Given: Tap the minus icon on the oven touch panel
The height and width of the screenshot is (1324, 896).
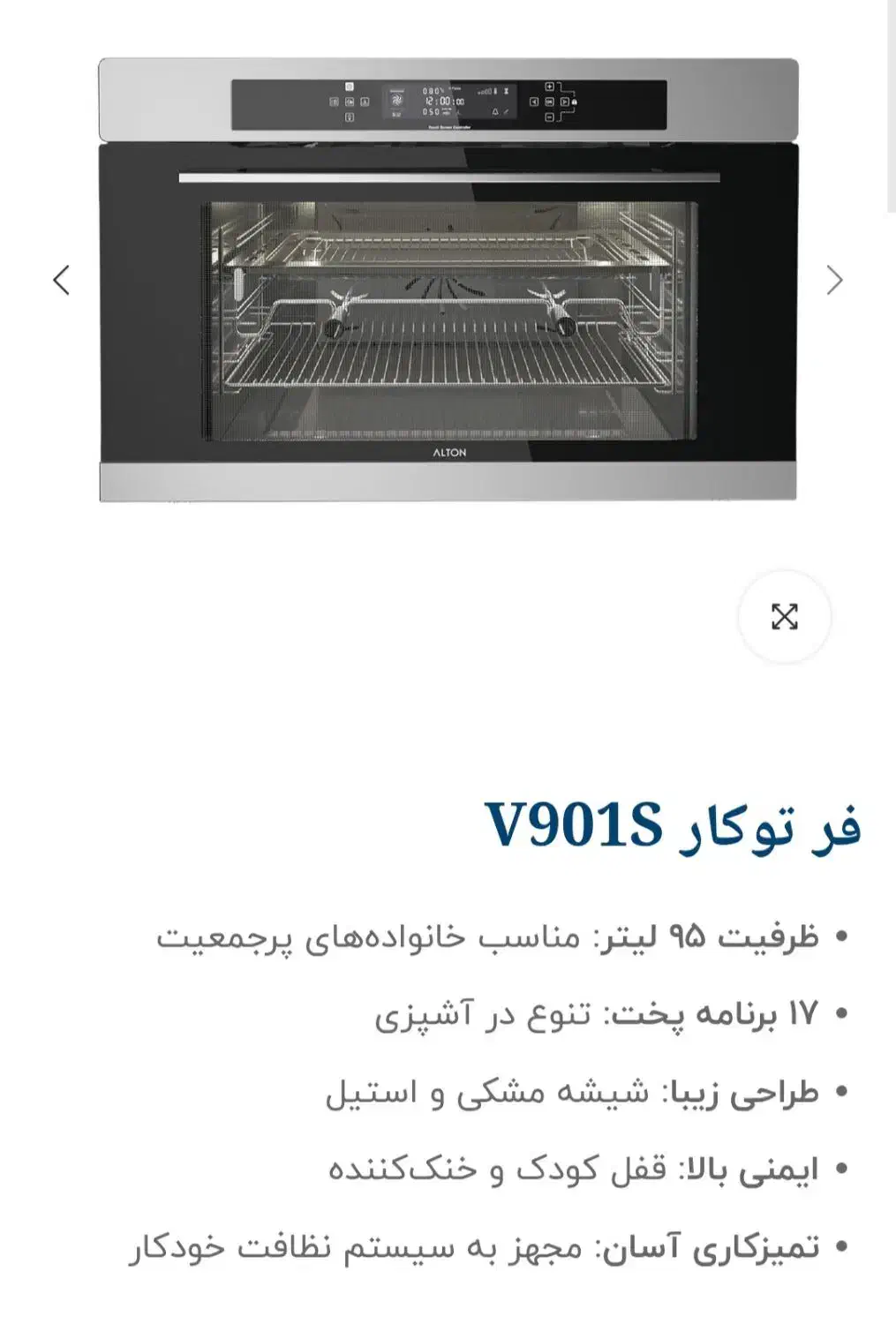Looking at the screenshot, I should click(548, 117).
